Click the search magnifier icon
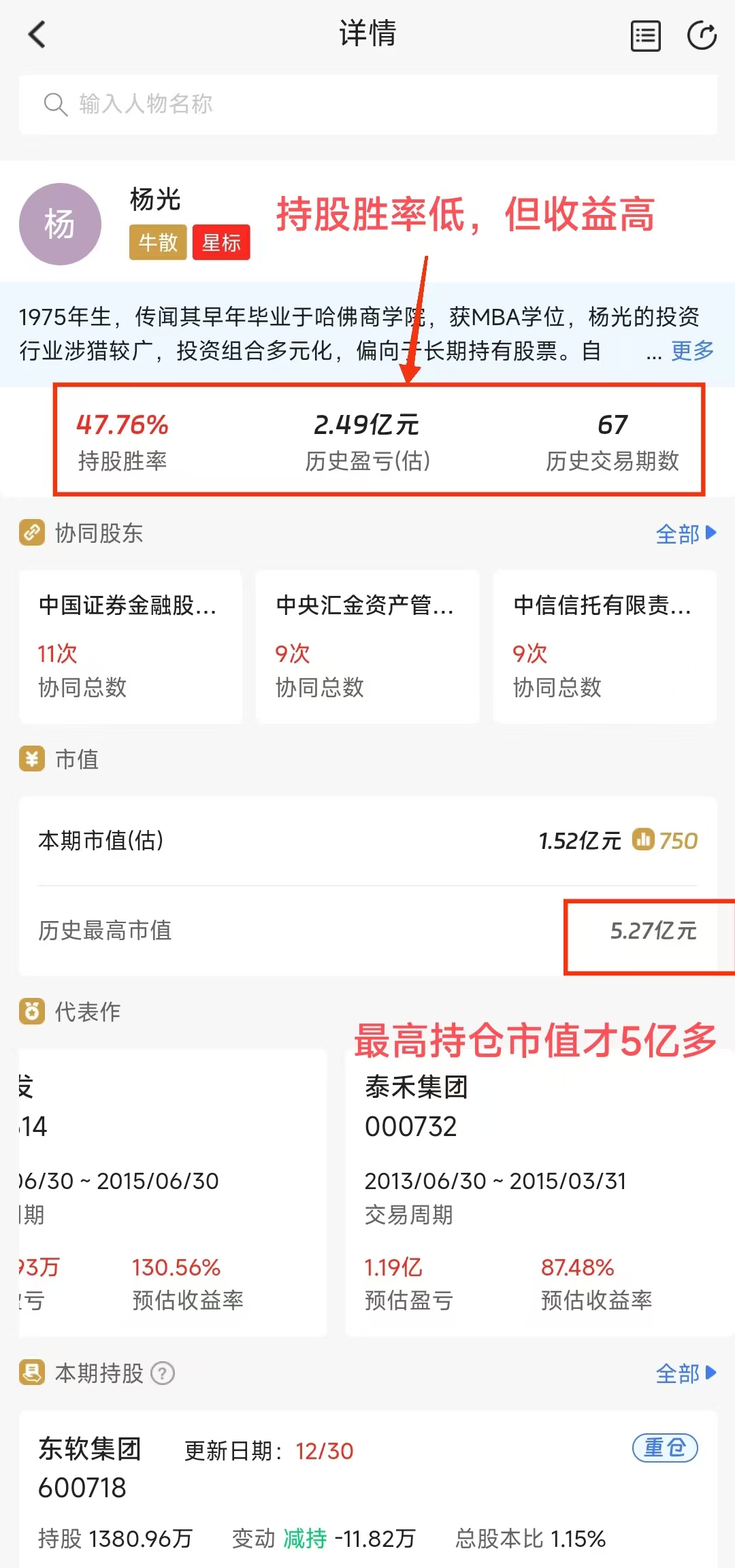The height and width of the screenshot is (1568, 735). 56,104
